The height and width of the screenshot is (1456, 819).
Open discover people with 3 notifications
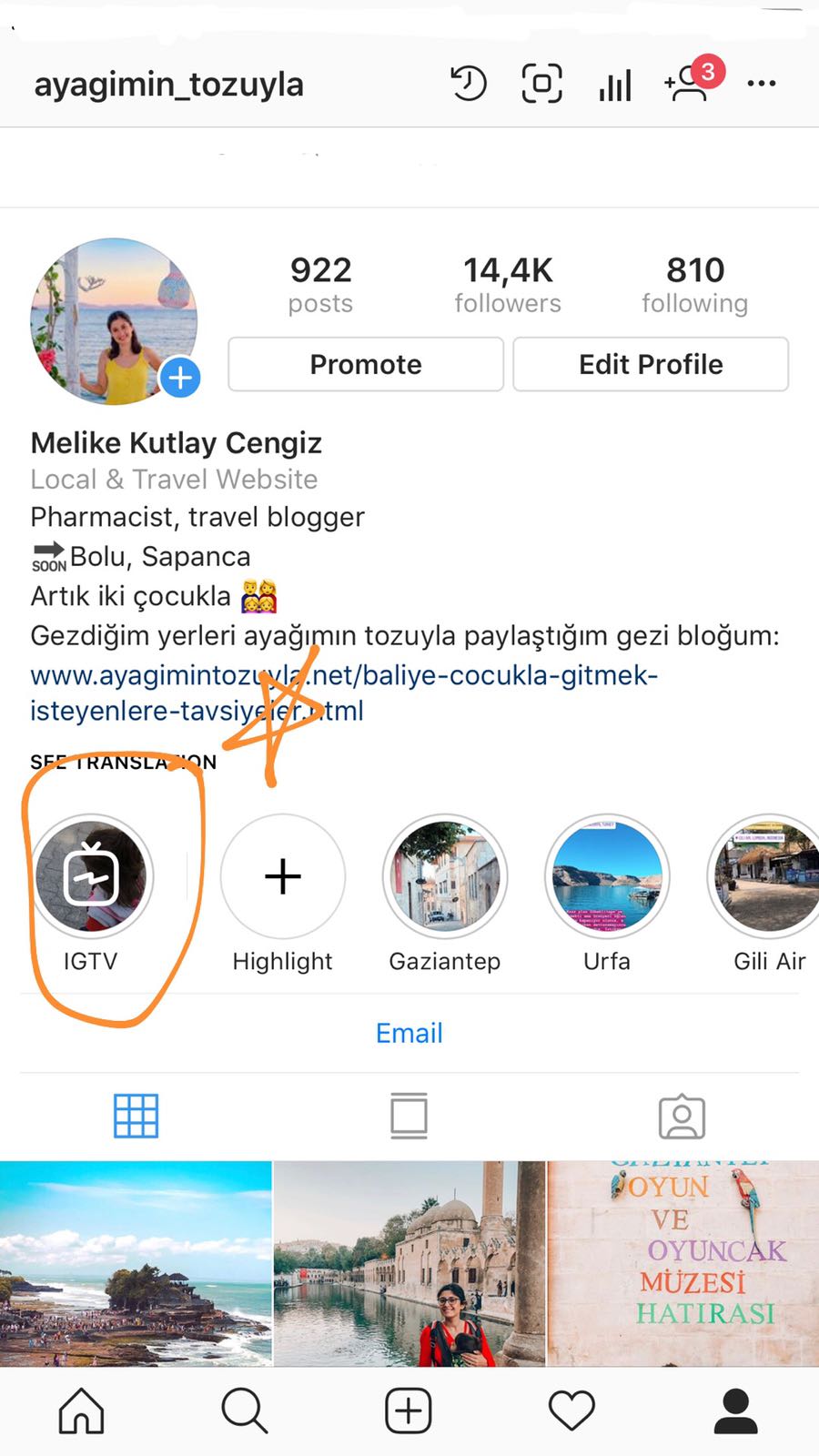coord(689,82)
